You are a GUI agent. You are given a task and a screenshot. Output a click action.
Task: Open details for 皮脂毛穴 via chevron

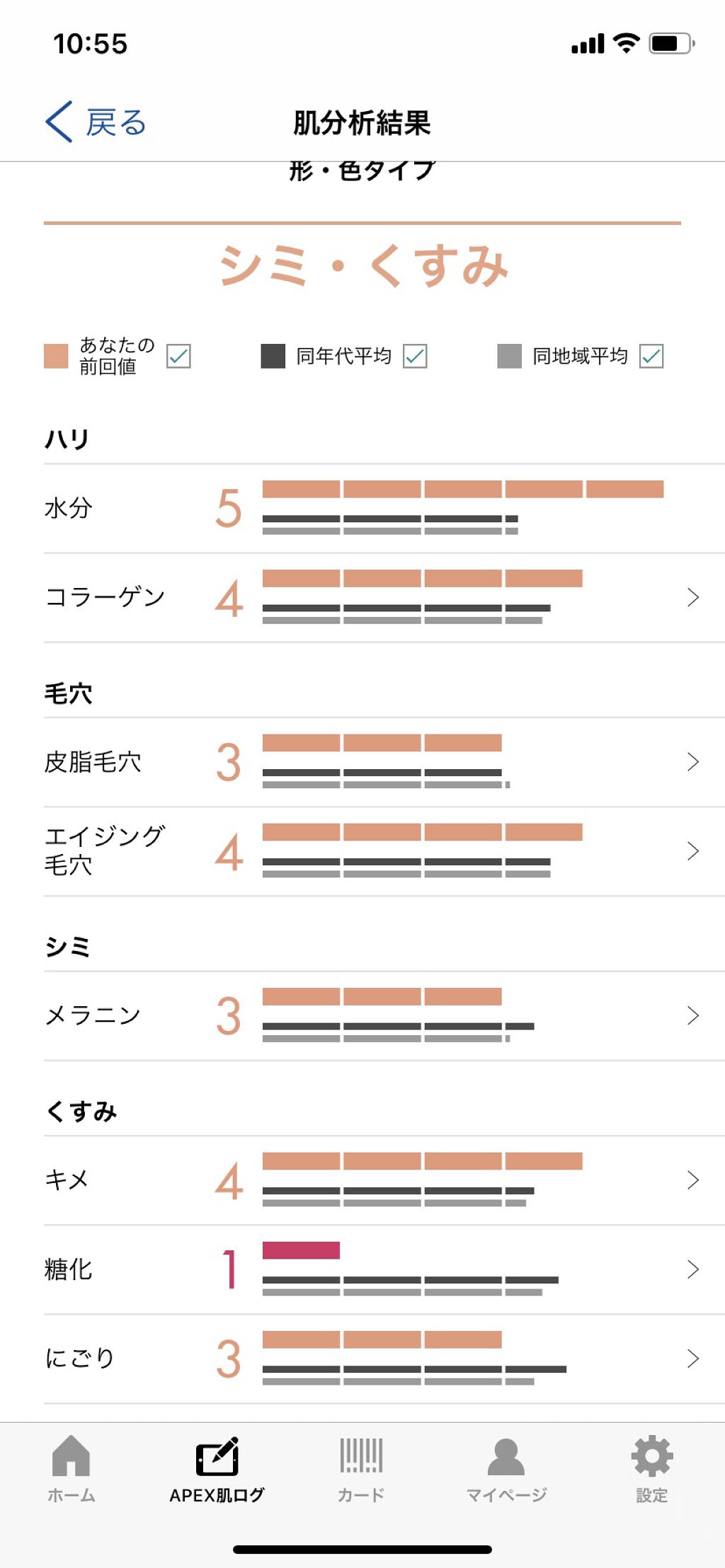point(695,763)
